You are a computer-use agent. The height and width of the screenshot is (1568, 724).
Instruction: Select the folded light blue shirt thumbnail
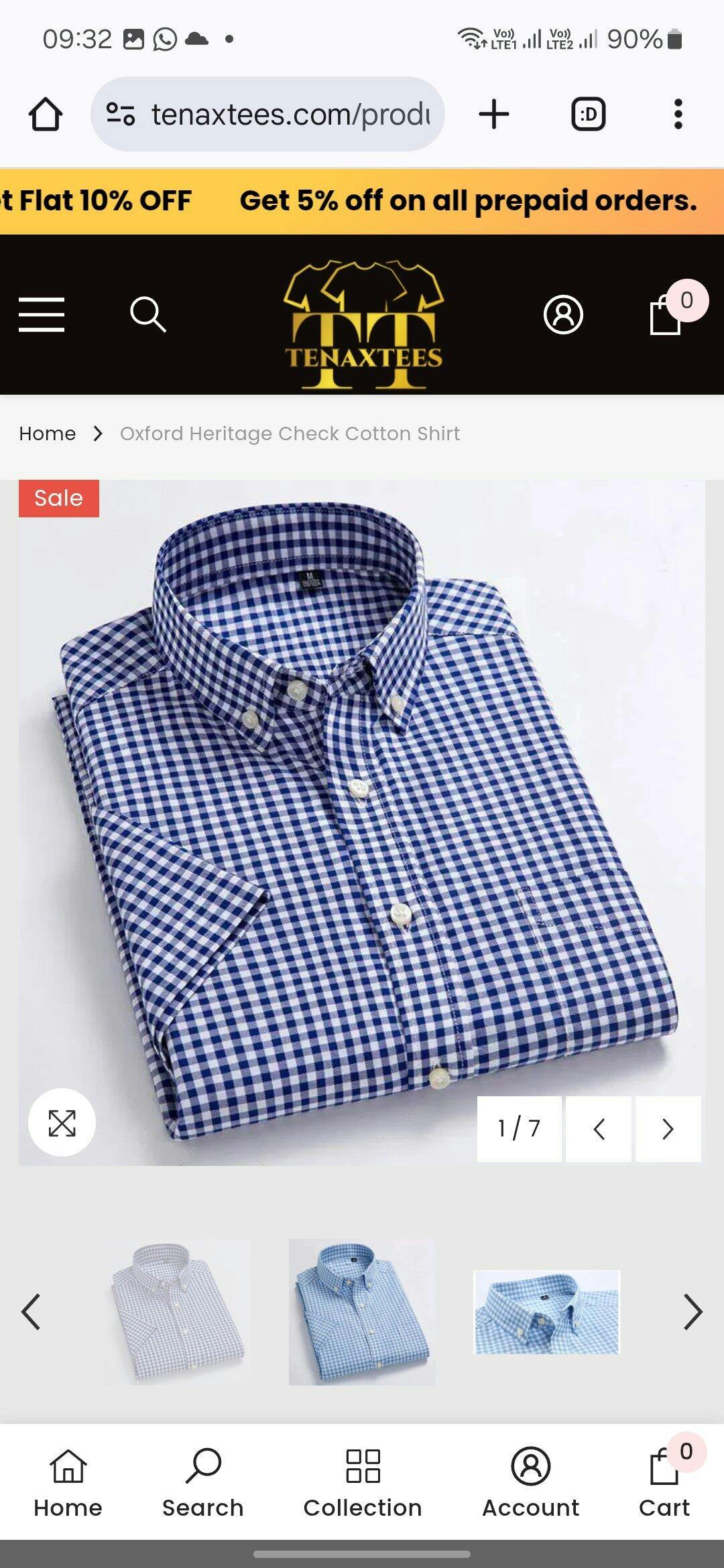[x=362, y=1311]
